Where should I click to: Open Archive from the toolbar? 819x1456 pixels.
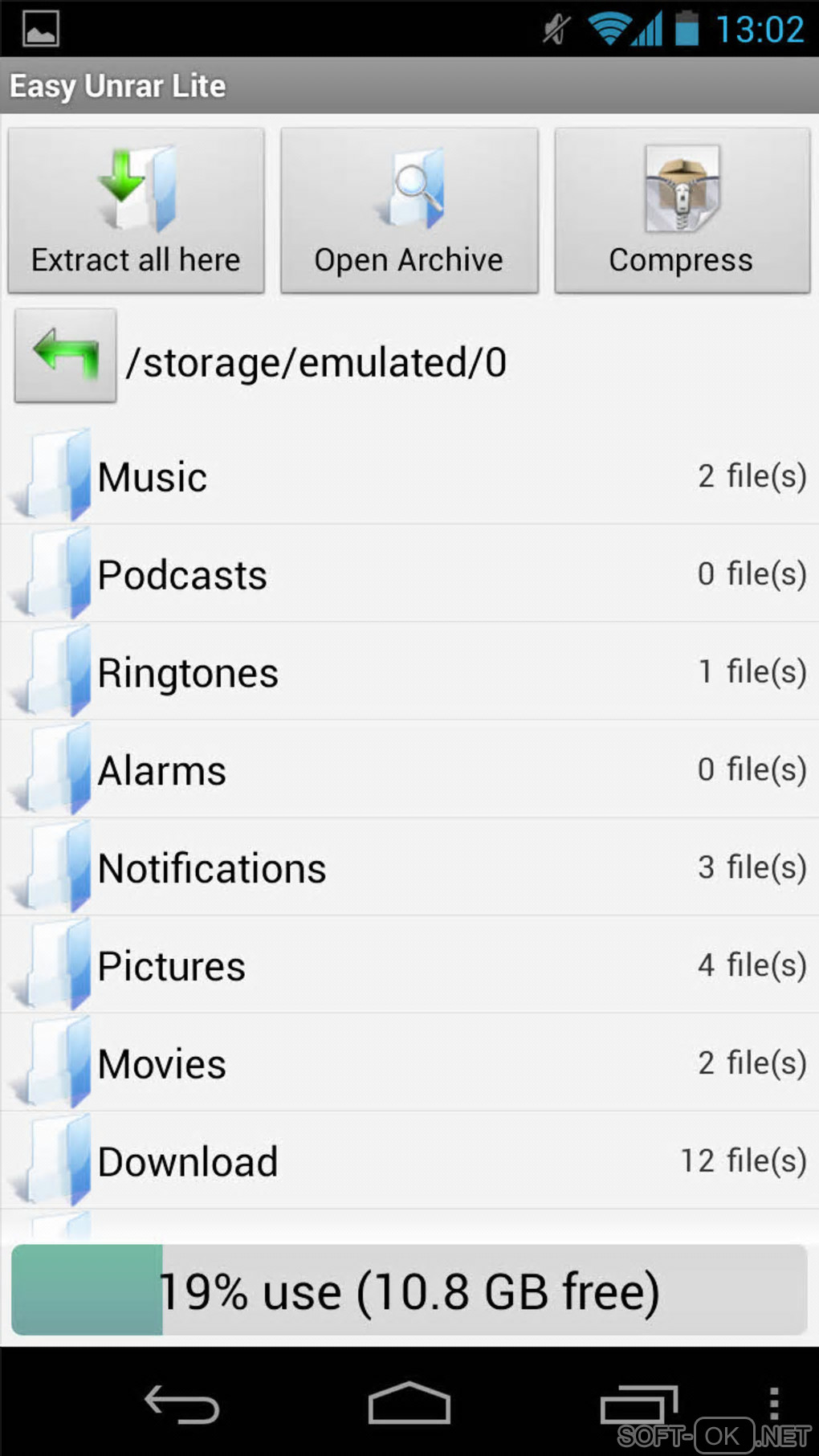click(x=409, y=210)
